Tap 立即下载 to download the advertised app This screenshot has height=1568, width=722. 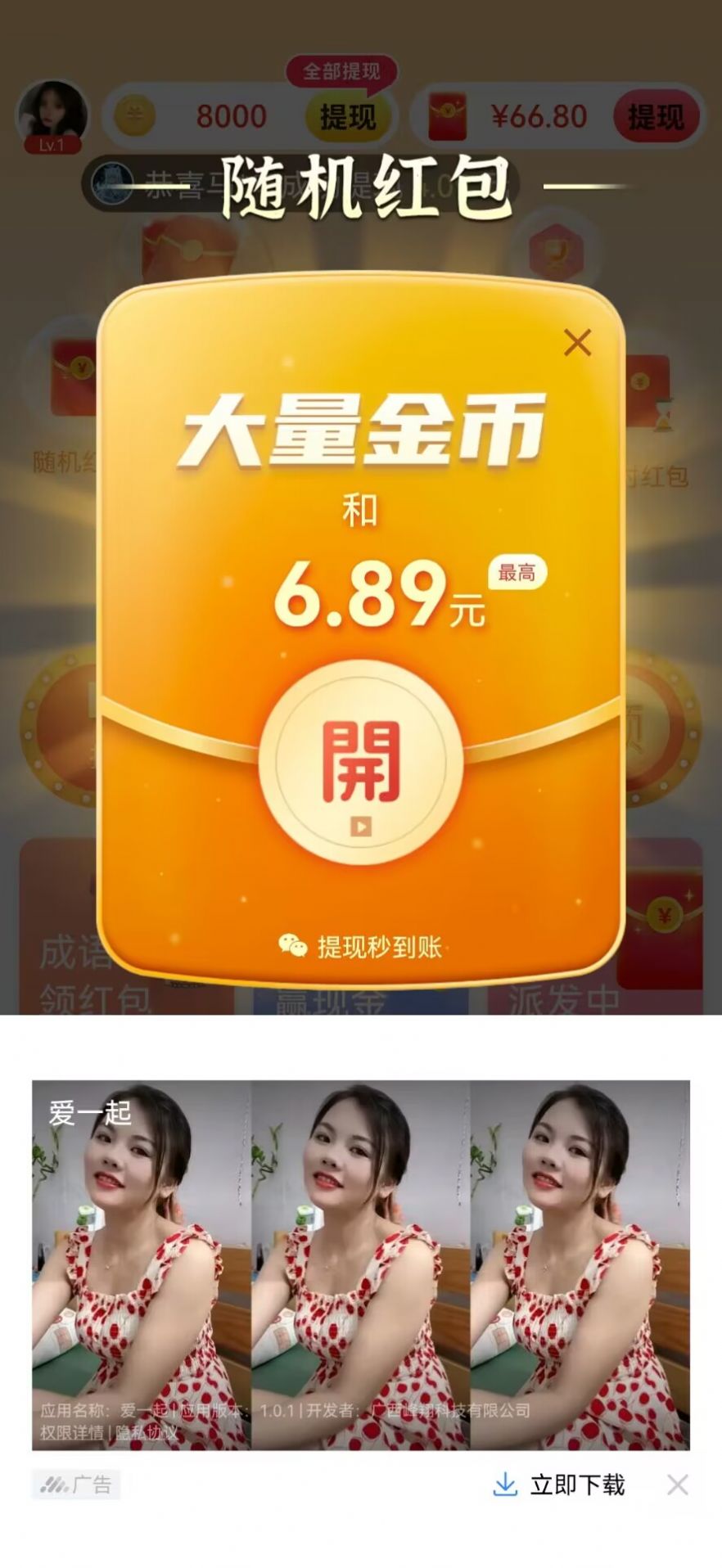point(561,1485)
